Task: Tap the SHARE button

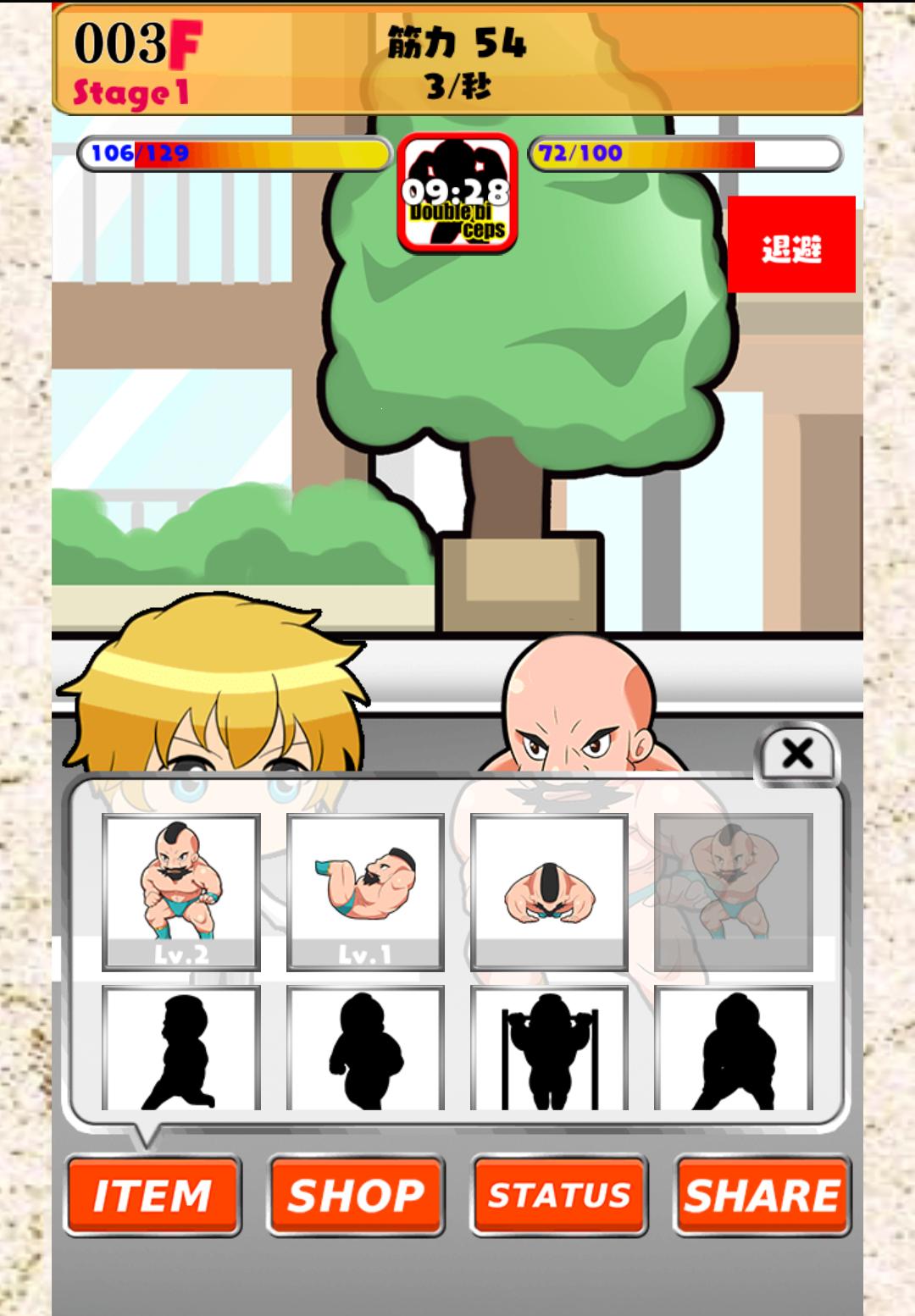Action: 762,1196
